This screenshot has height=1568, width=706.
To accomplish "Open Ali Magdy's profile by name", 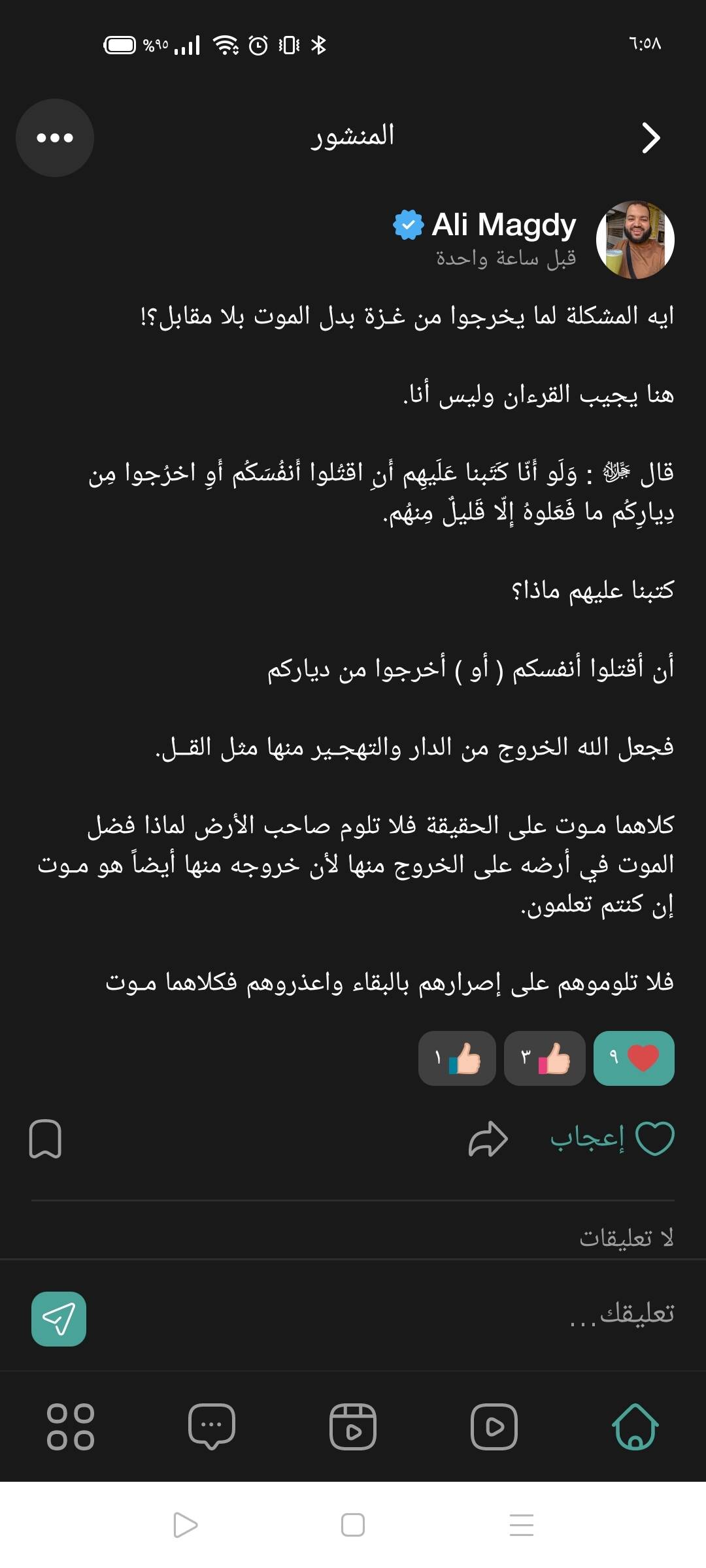I will click(503, 225).
